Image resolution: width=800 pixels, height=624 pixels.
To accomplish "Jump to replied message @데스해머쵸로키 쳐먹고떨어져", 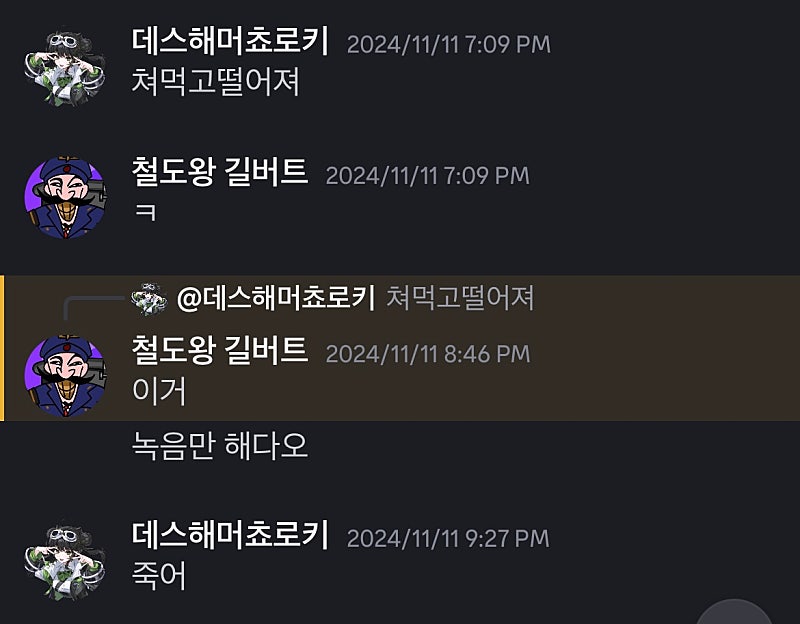I will (356, 297).
